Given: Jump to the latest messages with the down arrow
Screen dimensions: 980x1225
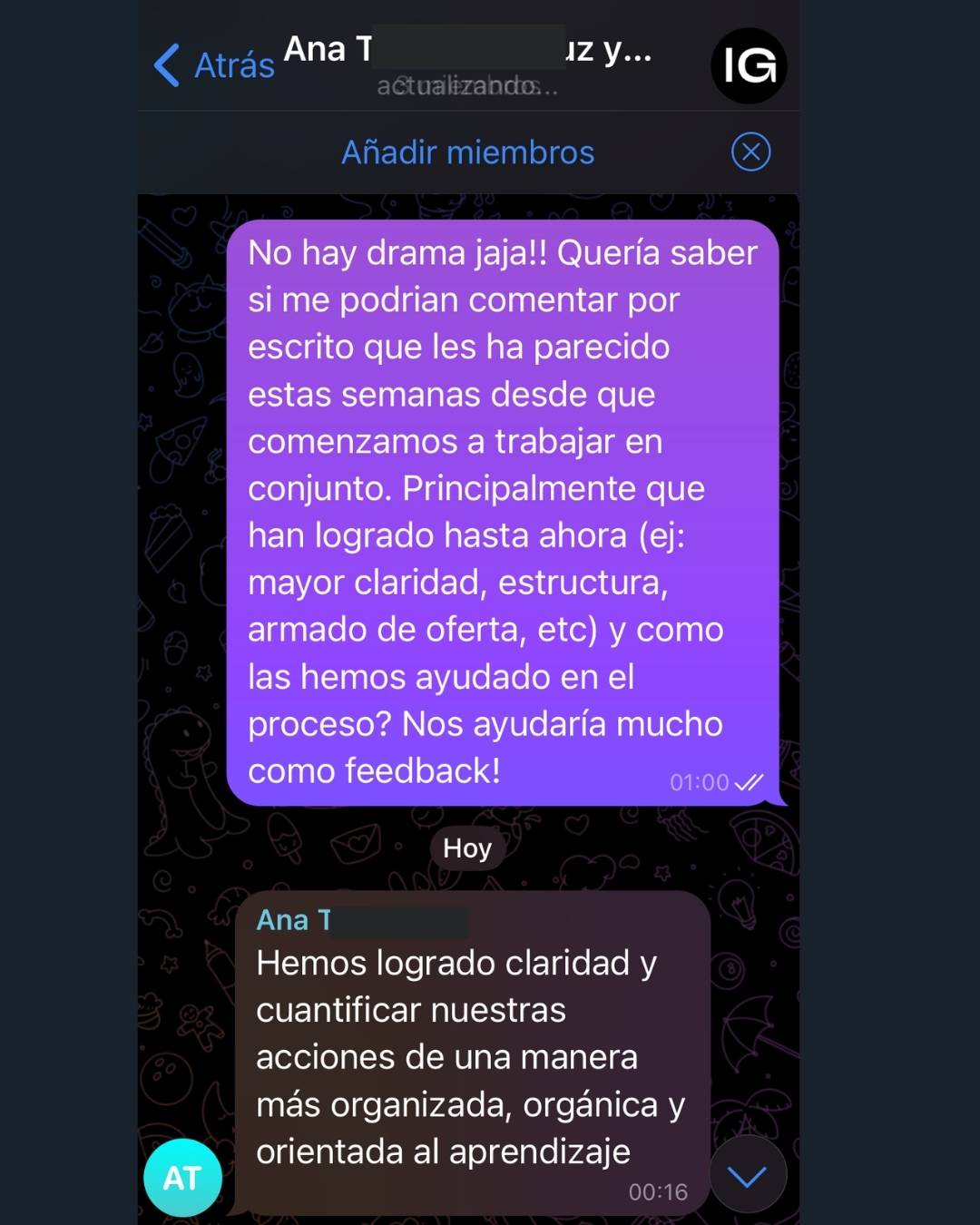Looking at the screenshot, I should pyautogui.click(x=748, y=1176).
